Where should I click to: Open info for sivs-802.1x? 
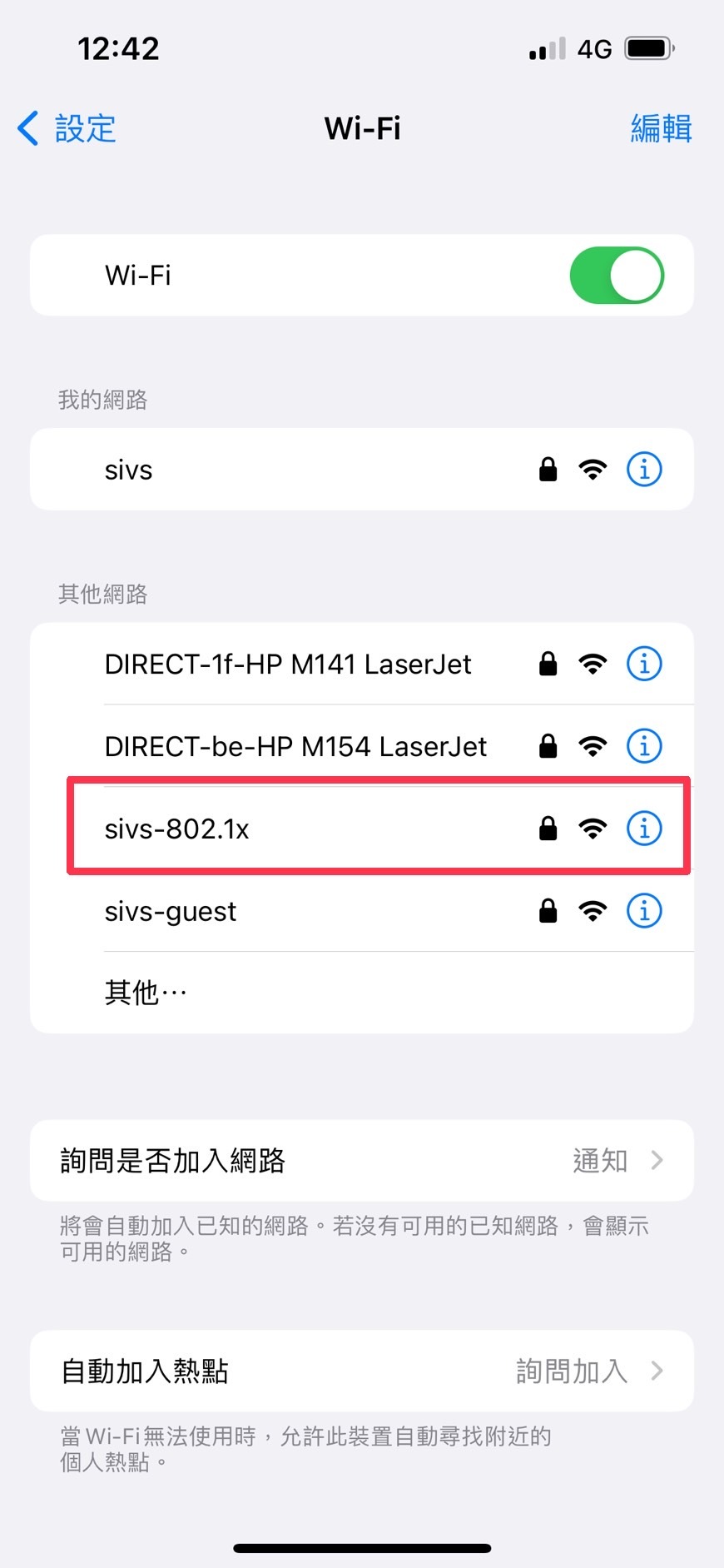pyautogui.click(x=644, y=829)
